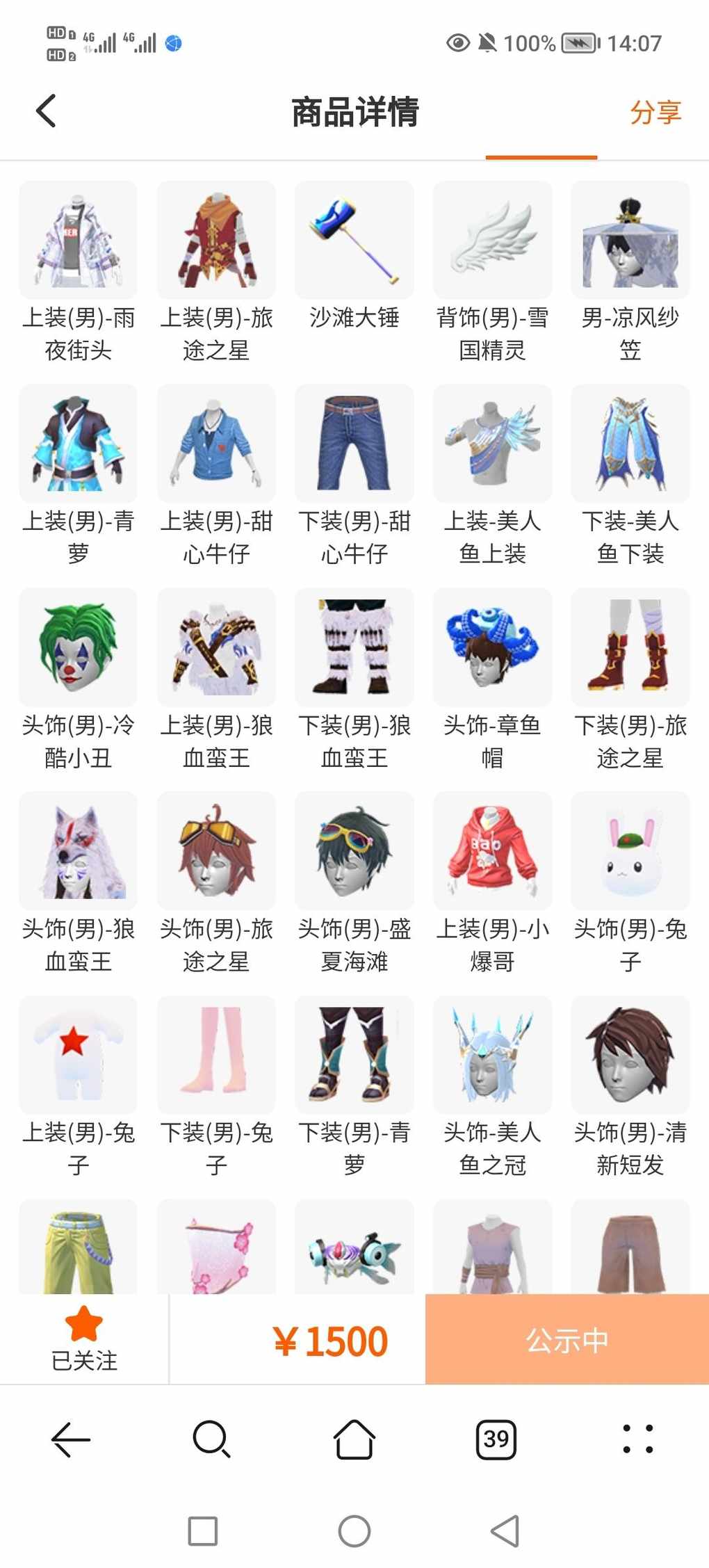The height and width of the screenshot is (1568, 709).
Task: Tap the system recent apps button
Action: pyautogui.click(x=203, y=1530)
